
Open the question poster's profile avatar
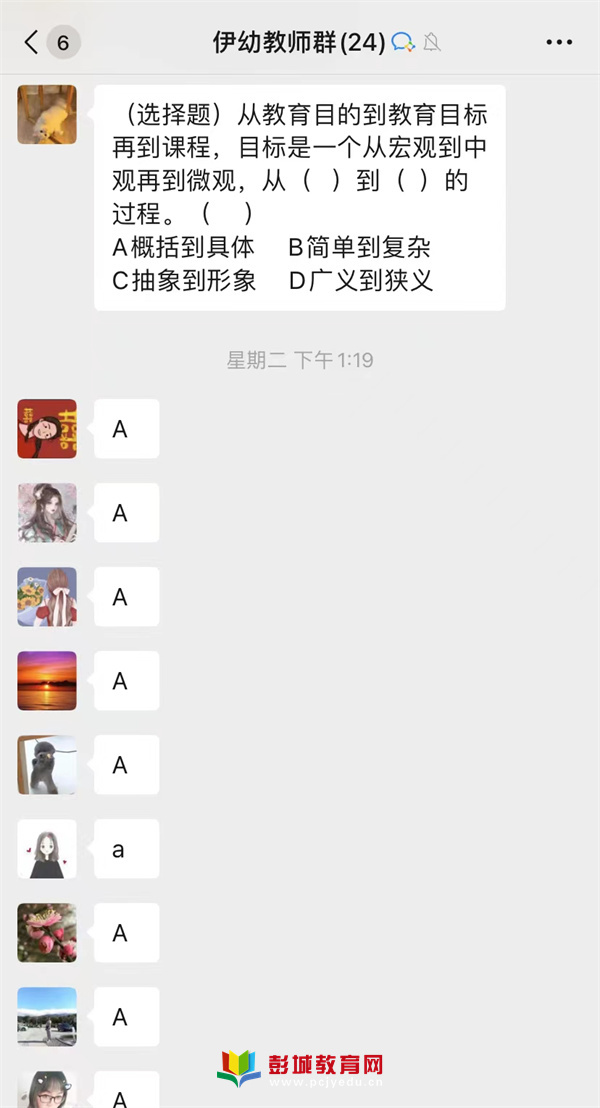pos(47,114)
